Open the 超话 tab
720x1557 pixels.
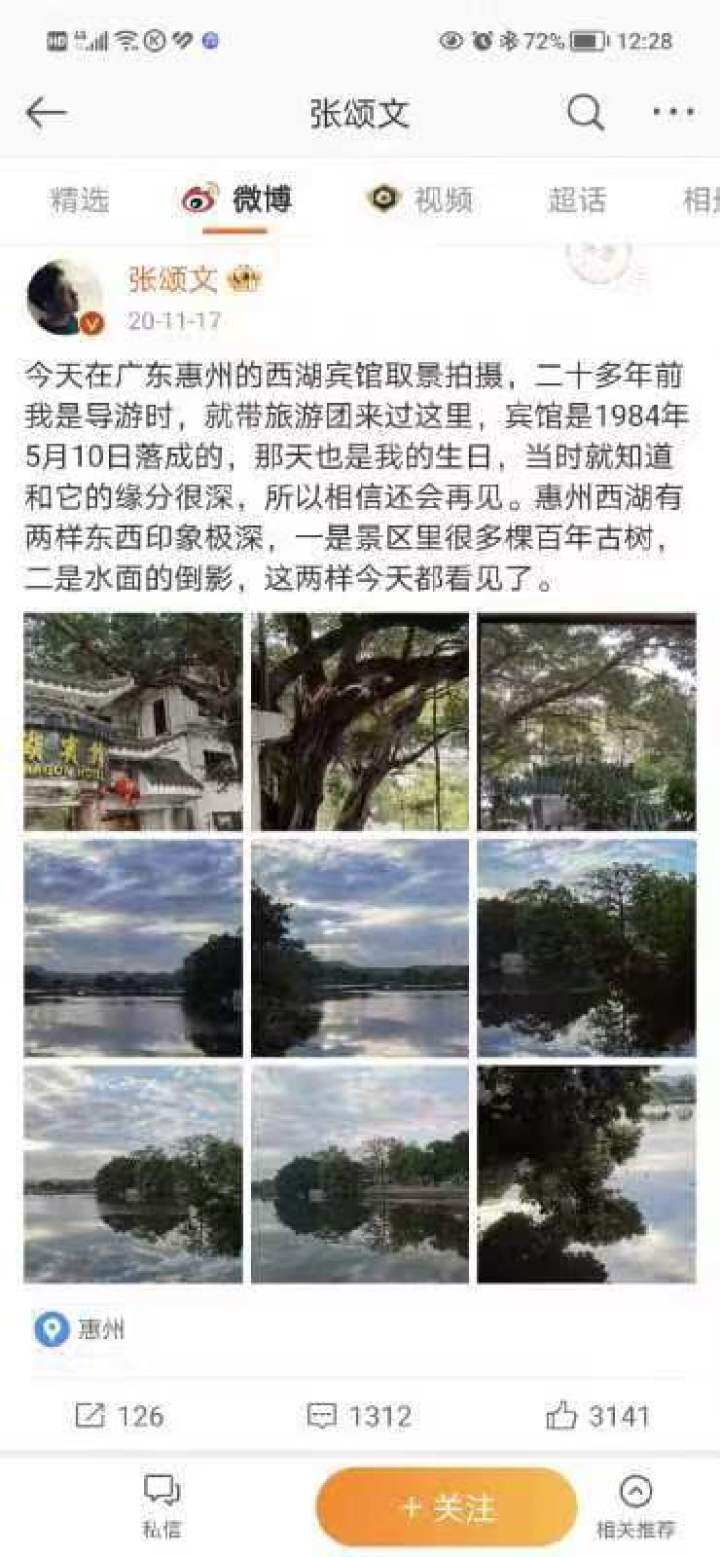click(576, 200)
